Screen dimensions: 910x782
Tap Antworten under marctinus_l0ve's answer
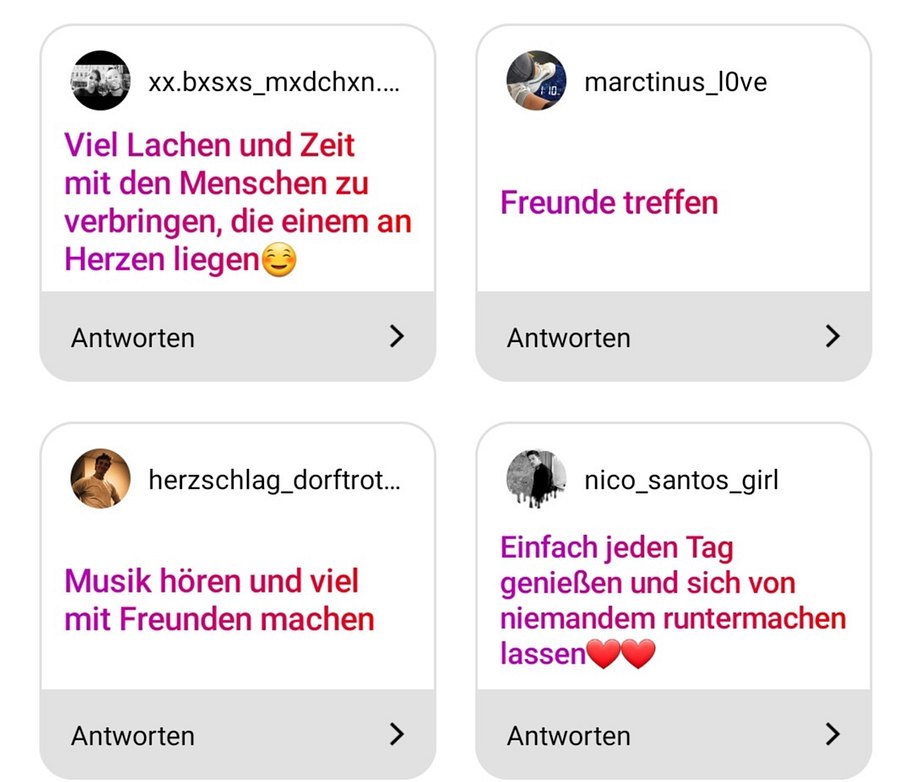click(x=673, y=337)
